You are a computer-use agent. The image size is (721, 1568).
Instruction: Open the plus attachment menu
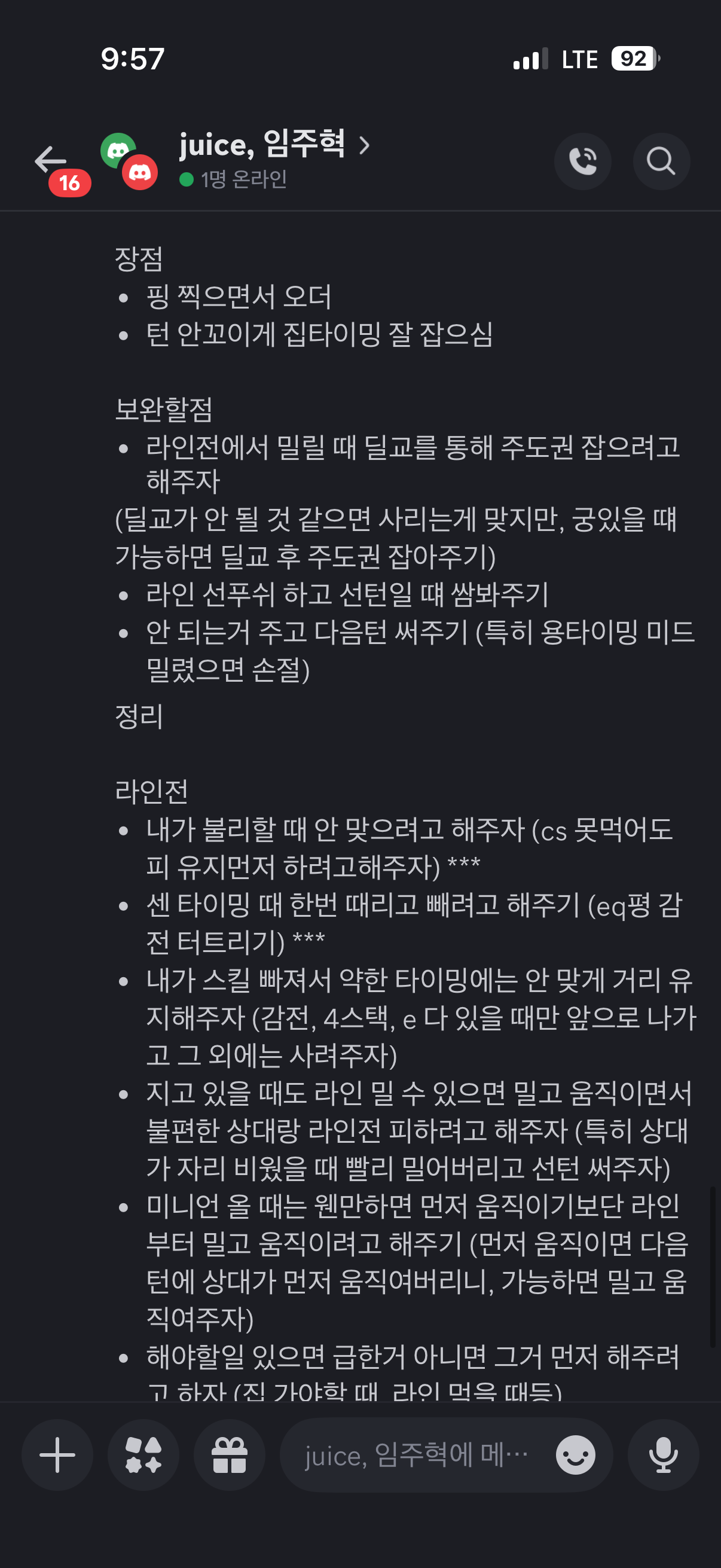coord(57,1455)
